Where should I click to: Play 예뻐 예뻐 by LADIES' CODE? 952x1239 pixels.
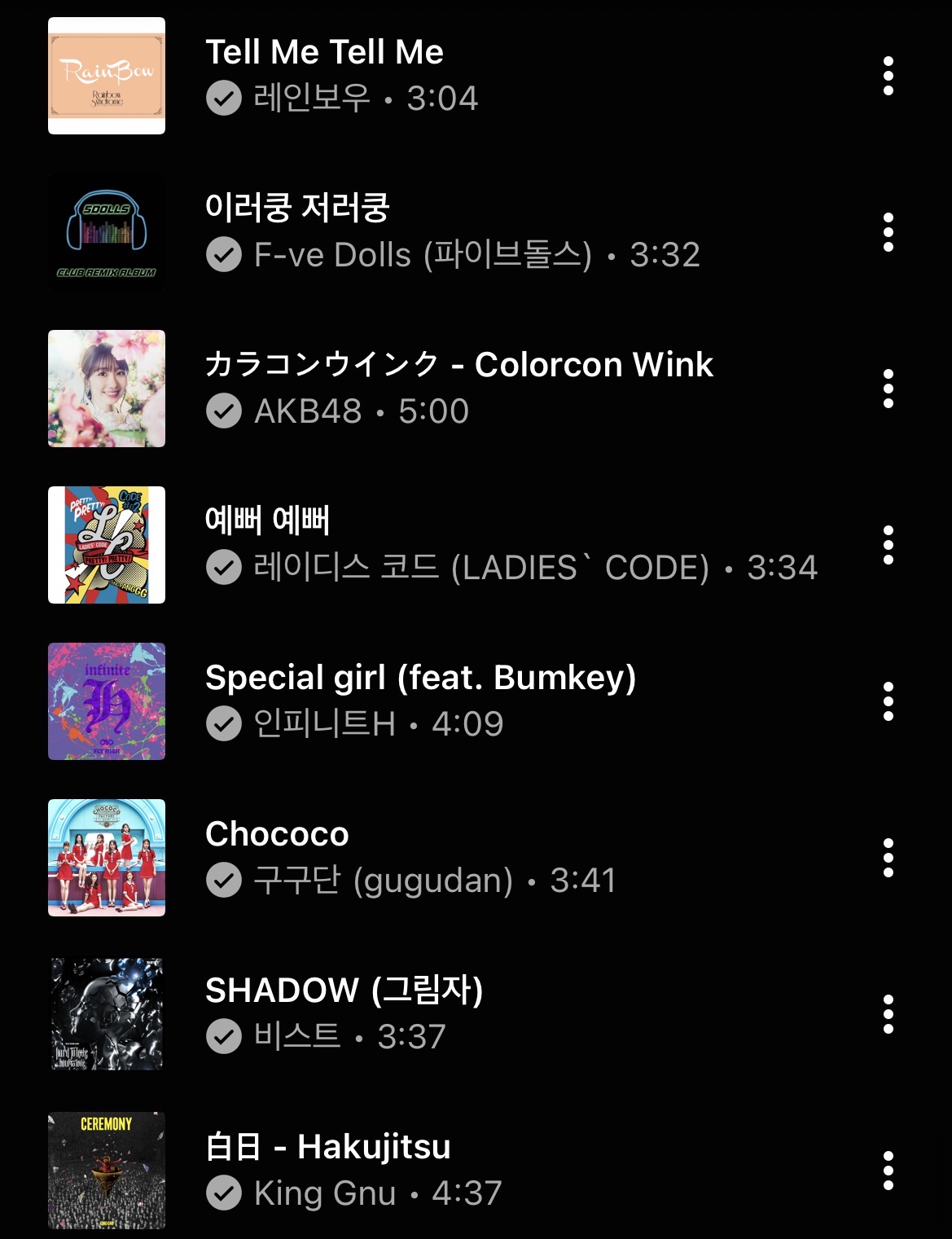coord(267,521)
